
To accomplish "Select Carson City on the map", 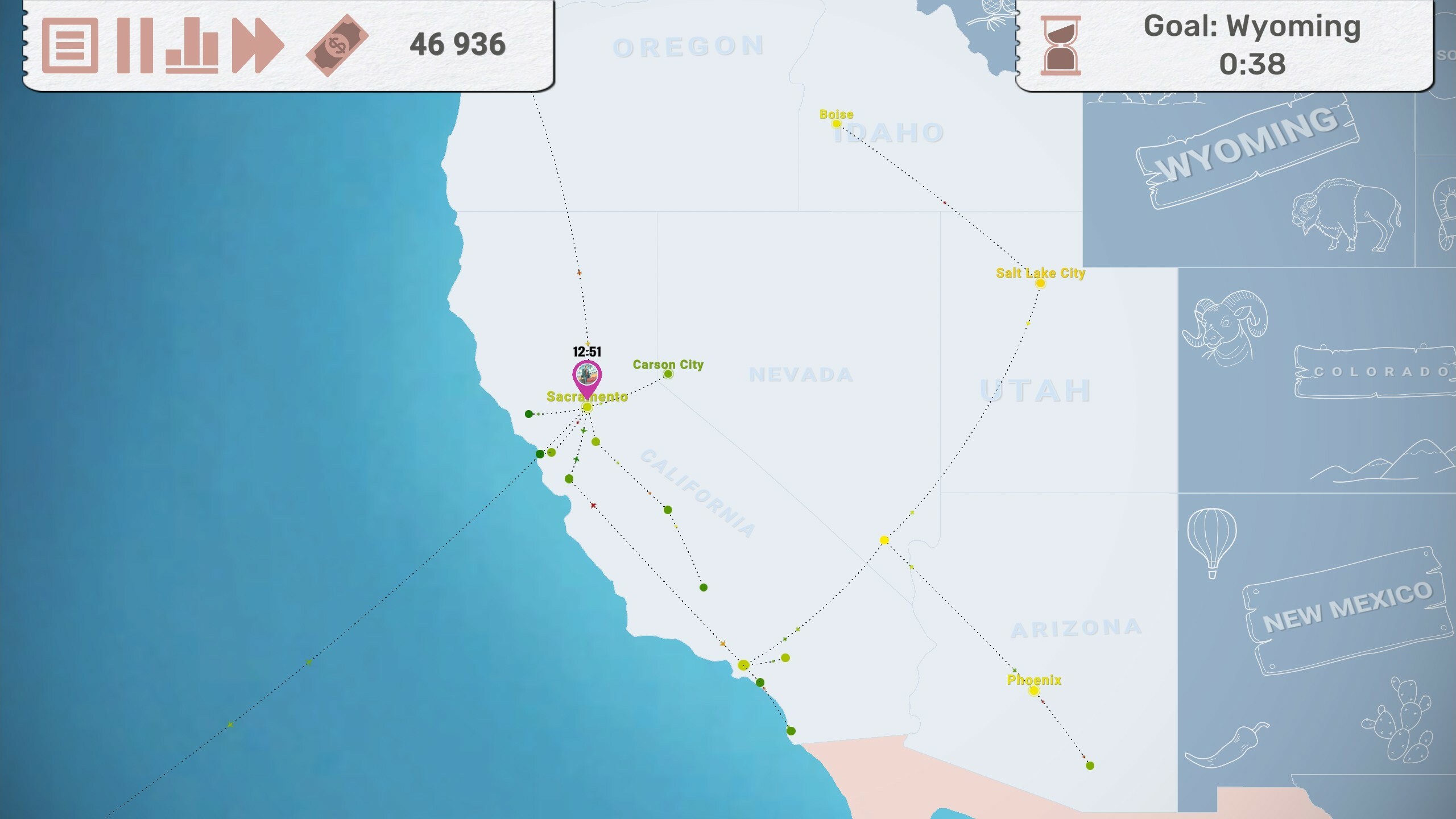I will [668, 374].
